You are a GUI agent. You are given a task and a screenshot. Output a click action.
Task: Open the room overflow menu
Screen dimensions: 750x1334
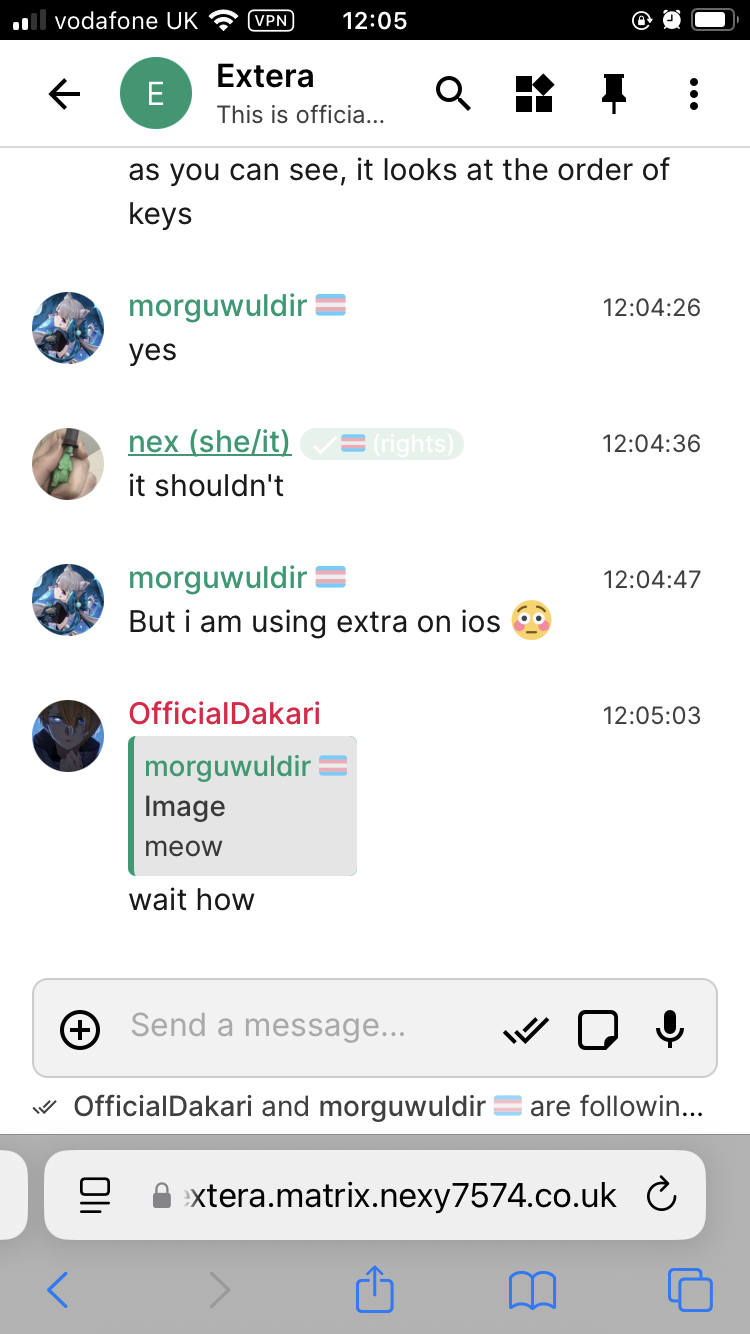tap(693, 95)
